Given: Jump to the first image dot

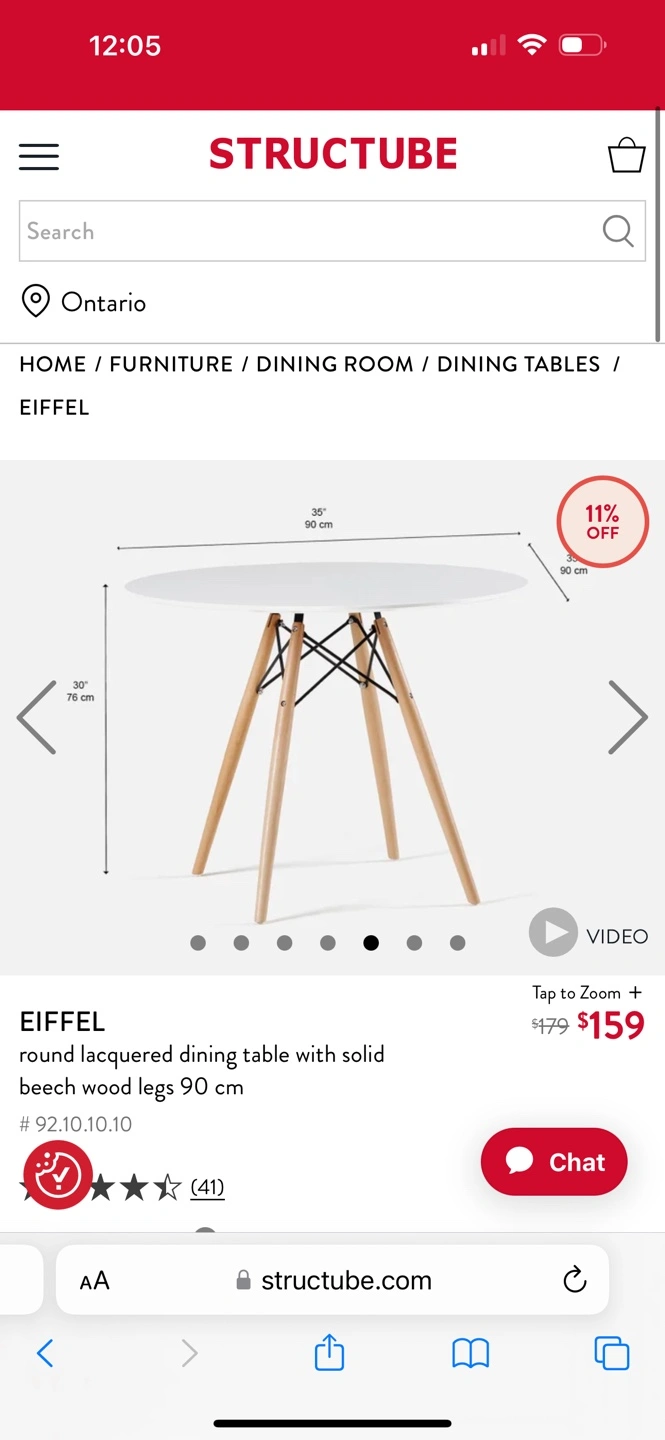Looking at the screenshot, I should coord(198,942).
